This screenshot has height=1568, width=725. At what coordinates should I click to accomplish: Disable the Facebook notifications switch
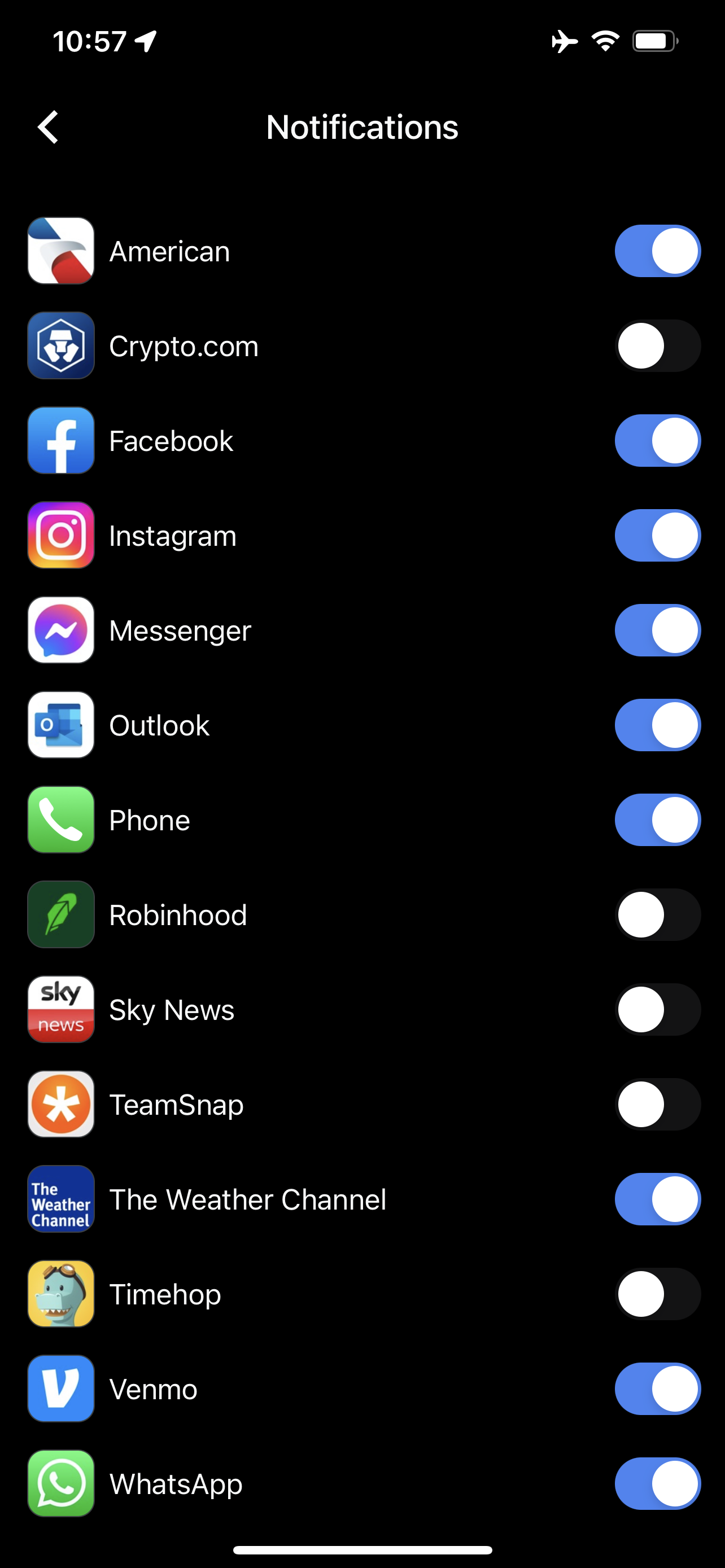[657, 441]
